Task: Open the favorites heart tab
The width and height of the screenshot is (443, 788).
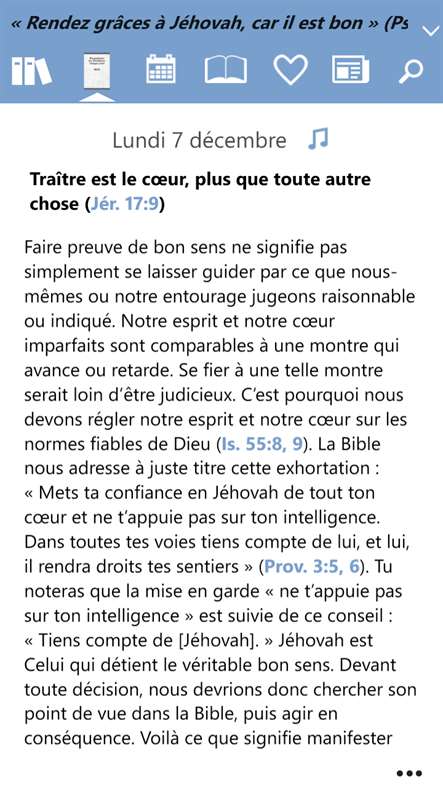Action: 290,69
